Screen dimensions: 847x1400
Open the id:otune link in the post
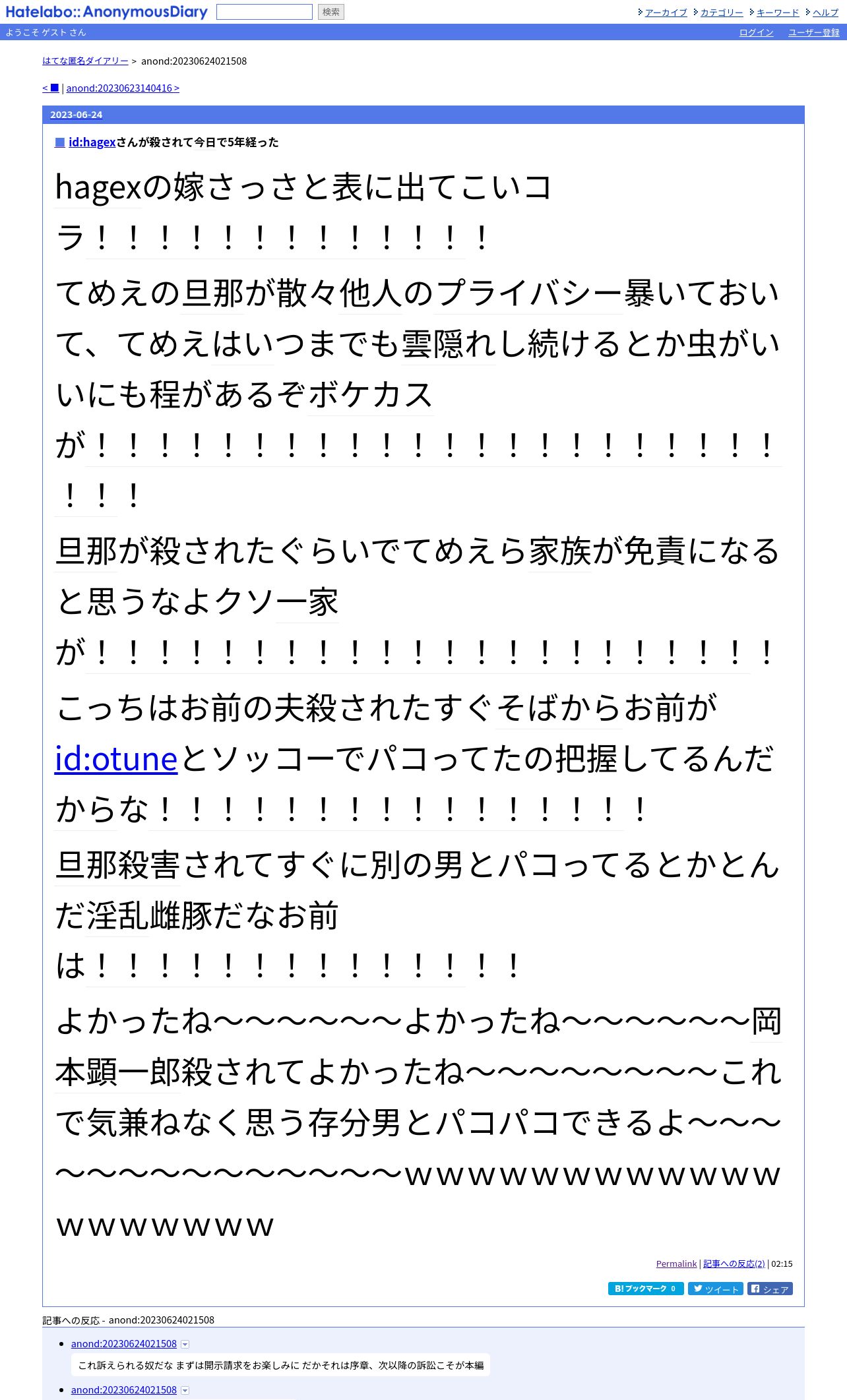116,758
